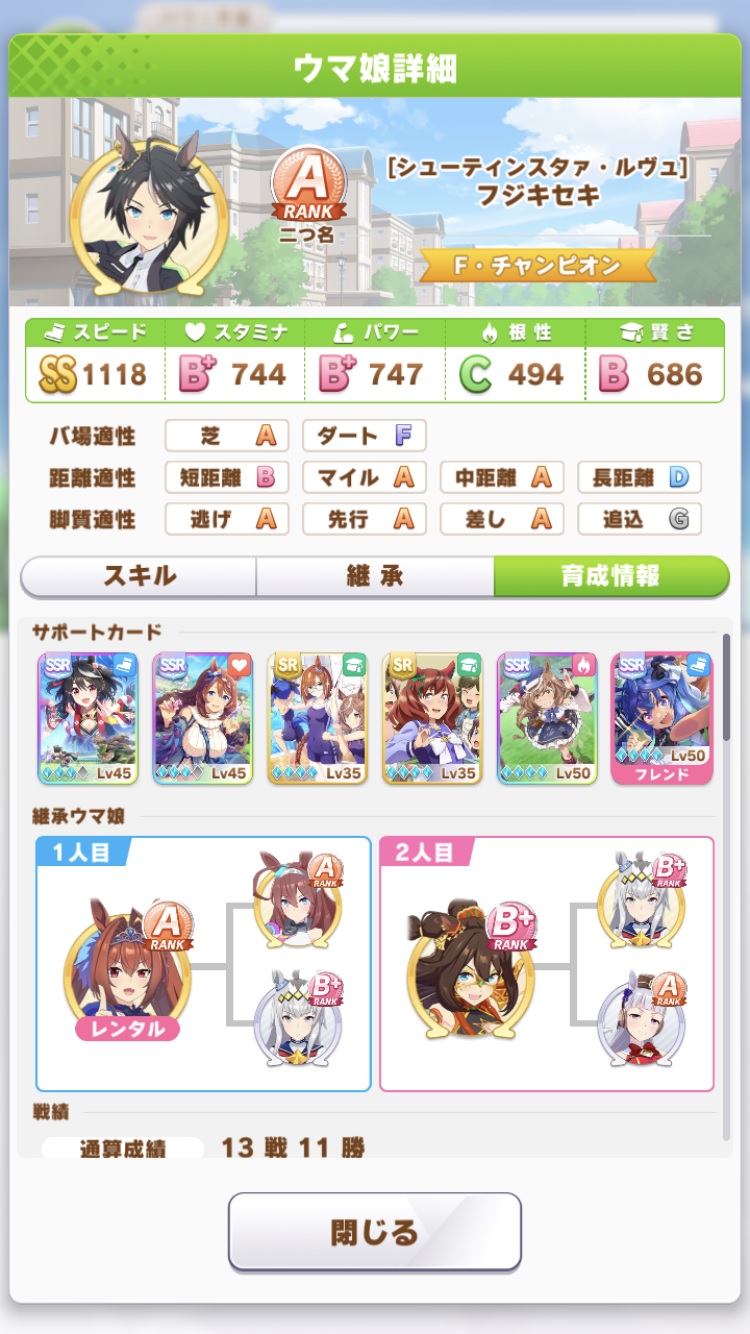View the second SR Lv35 support card

432,717
